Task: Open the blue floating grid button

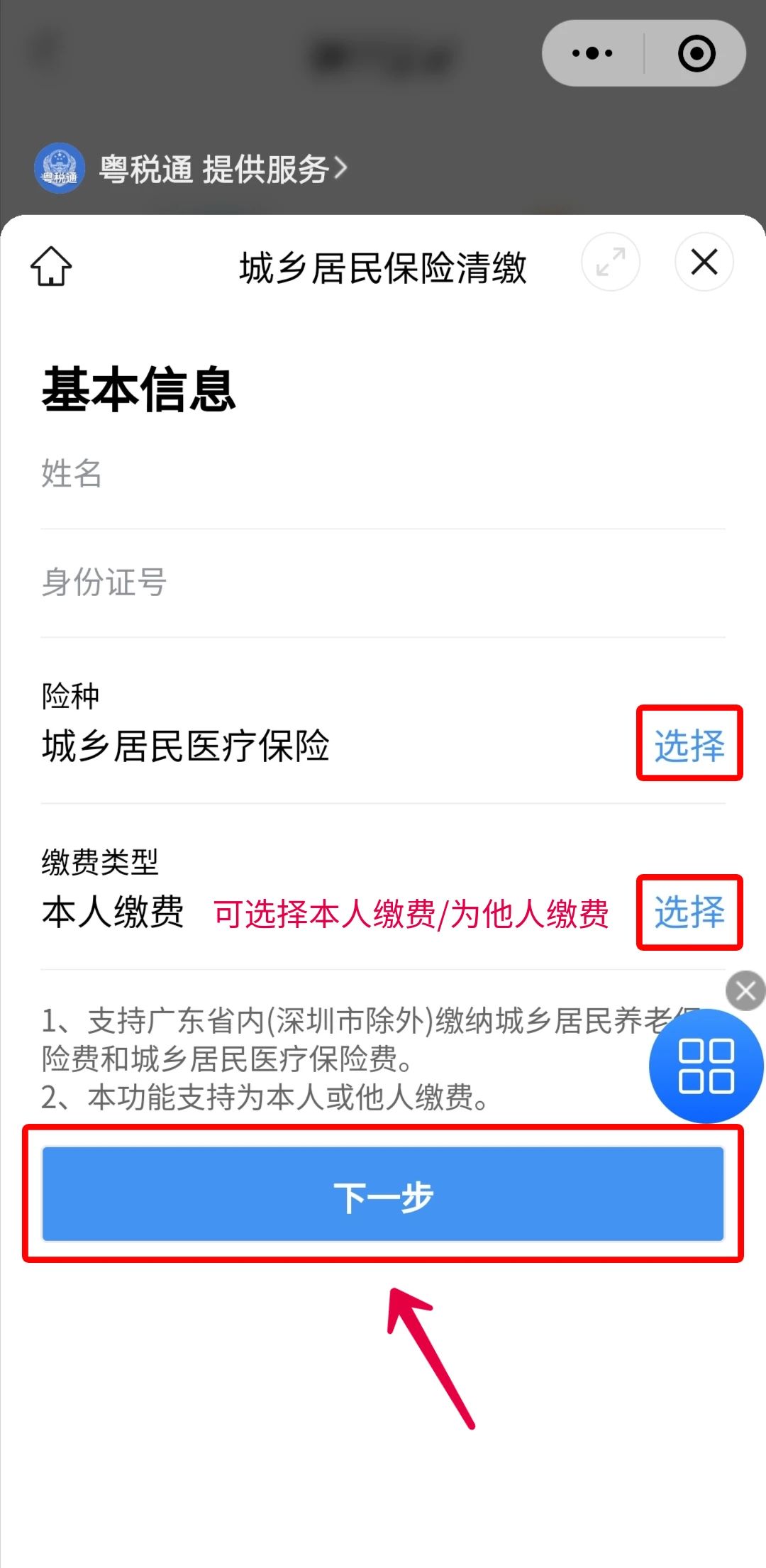Action: (x=706, y=1066)
